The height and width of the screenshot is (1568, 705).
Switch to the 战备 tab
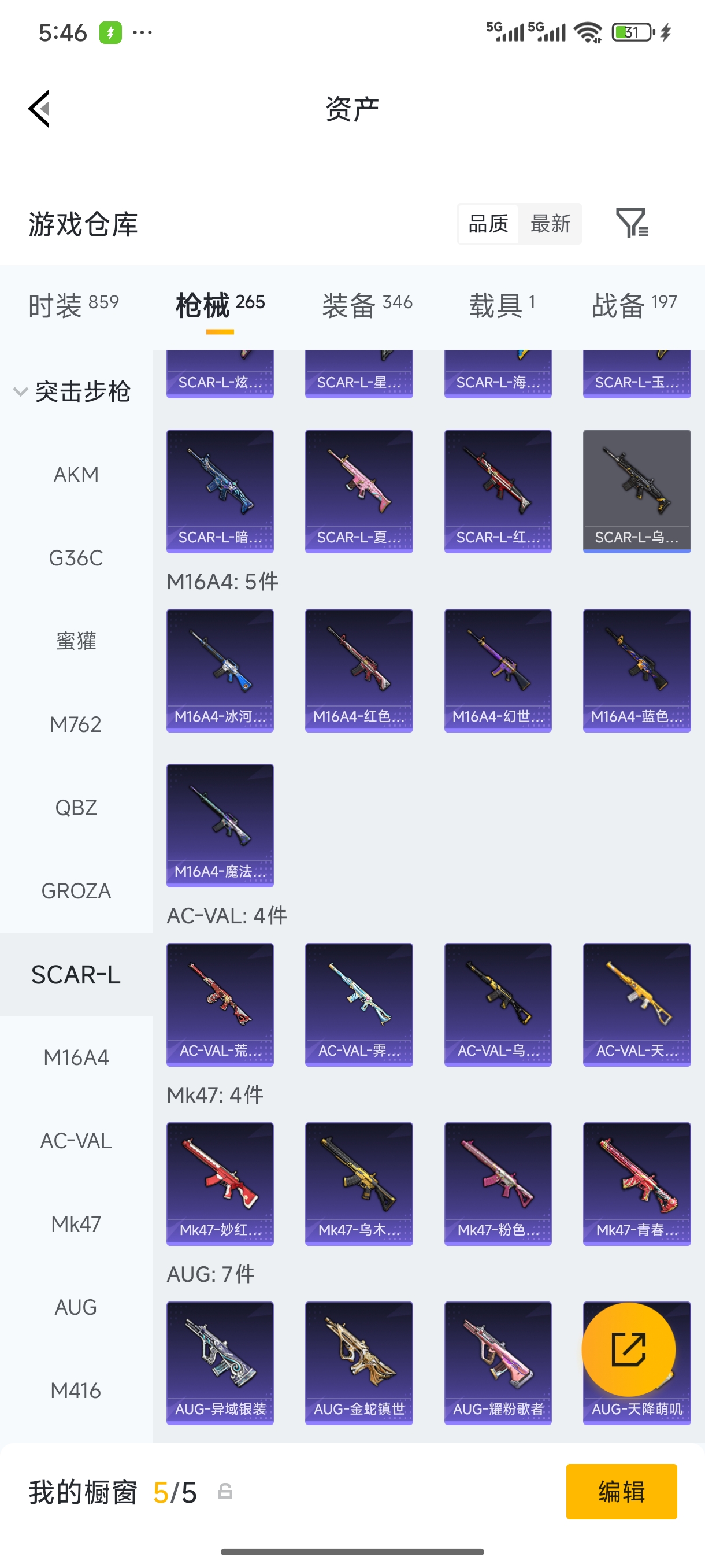(634, 304)
